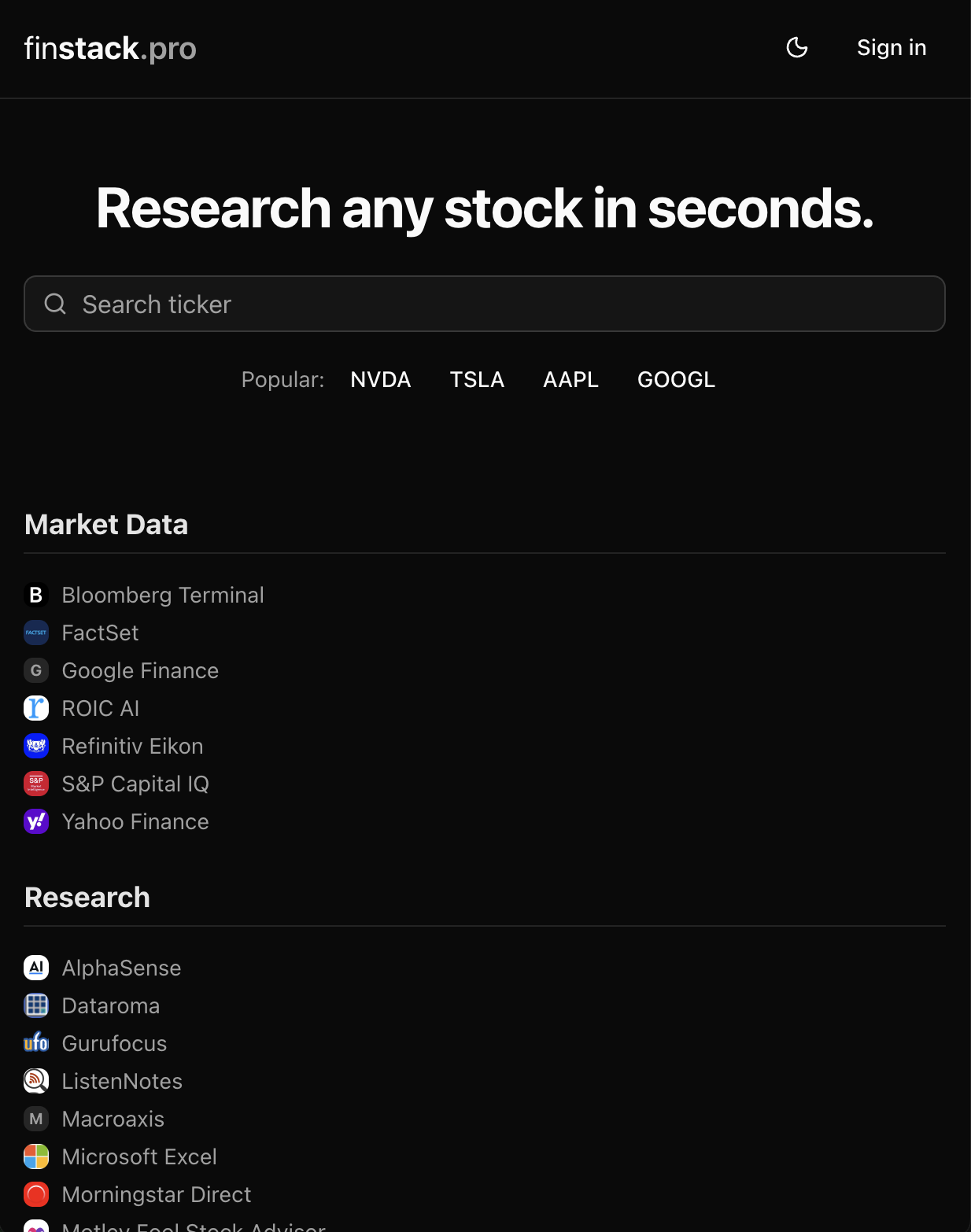971x1232 pixels.
Task: Click the Refinitiv Eikon icon
Action: tap(36, 746)
